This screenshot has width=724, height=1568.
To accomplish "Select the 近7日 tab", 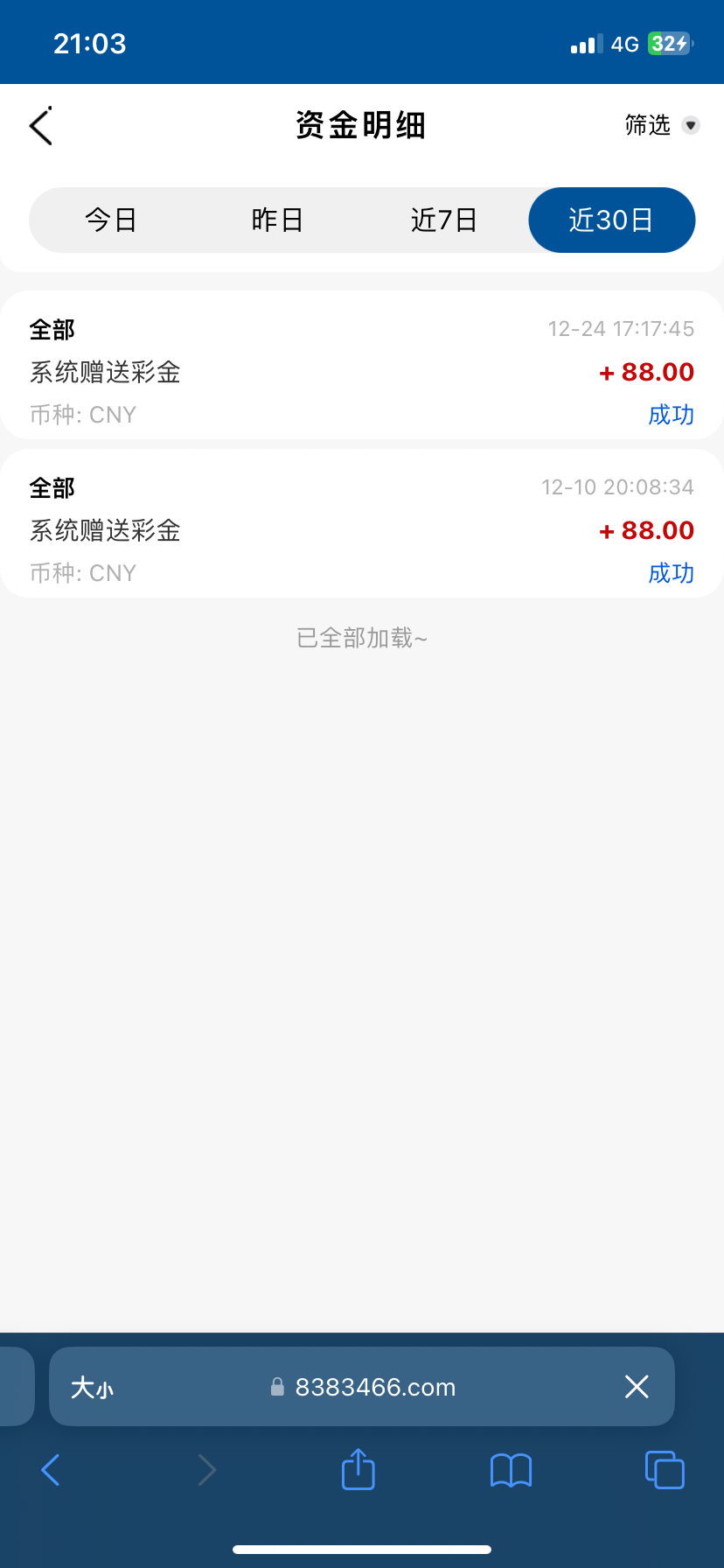I will click(x=444, y=220).
